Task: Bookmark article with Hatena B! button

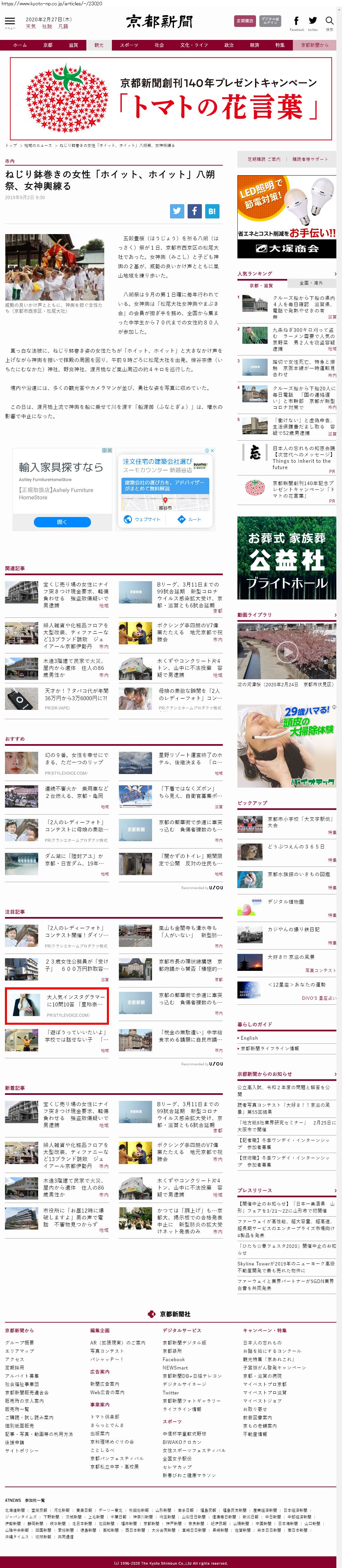Action: (x=212, y=211)
